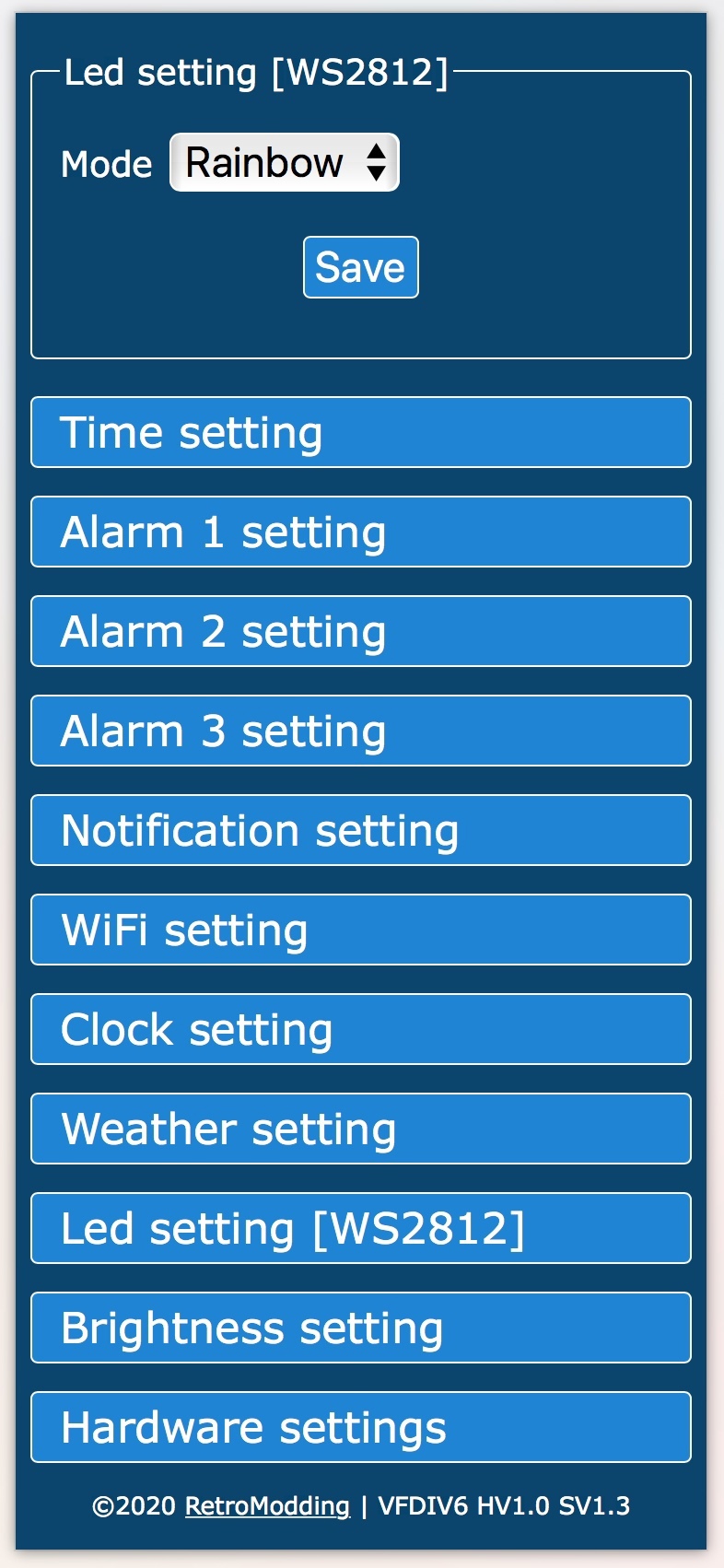The image size is (724, 1568).
Task: Go to Alarm 2 setting
Action: [360, 632]
